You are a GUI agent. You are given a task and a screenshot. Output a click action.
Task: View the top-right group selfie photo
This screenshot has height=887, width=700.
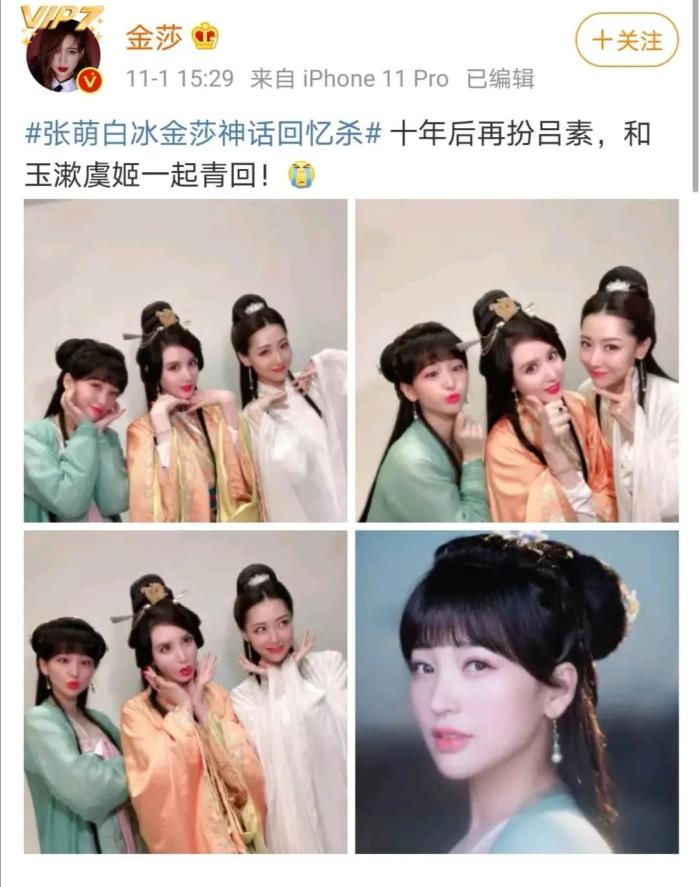click(516, 360)
